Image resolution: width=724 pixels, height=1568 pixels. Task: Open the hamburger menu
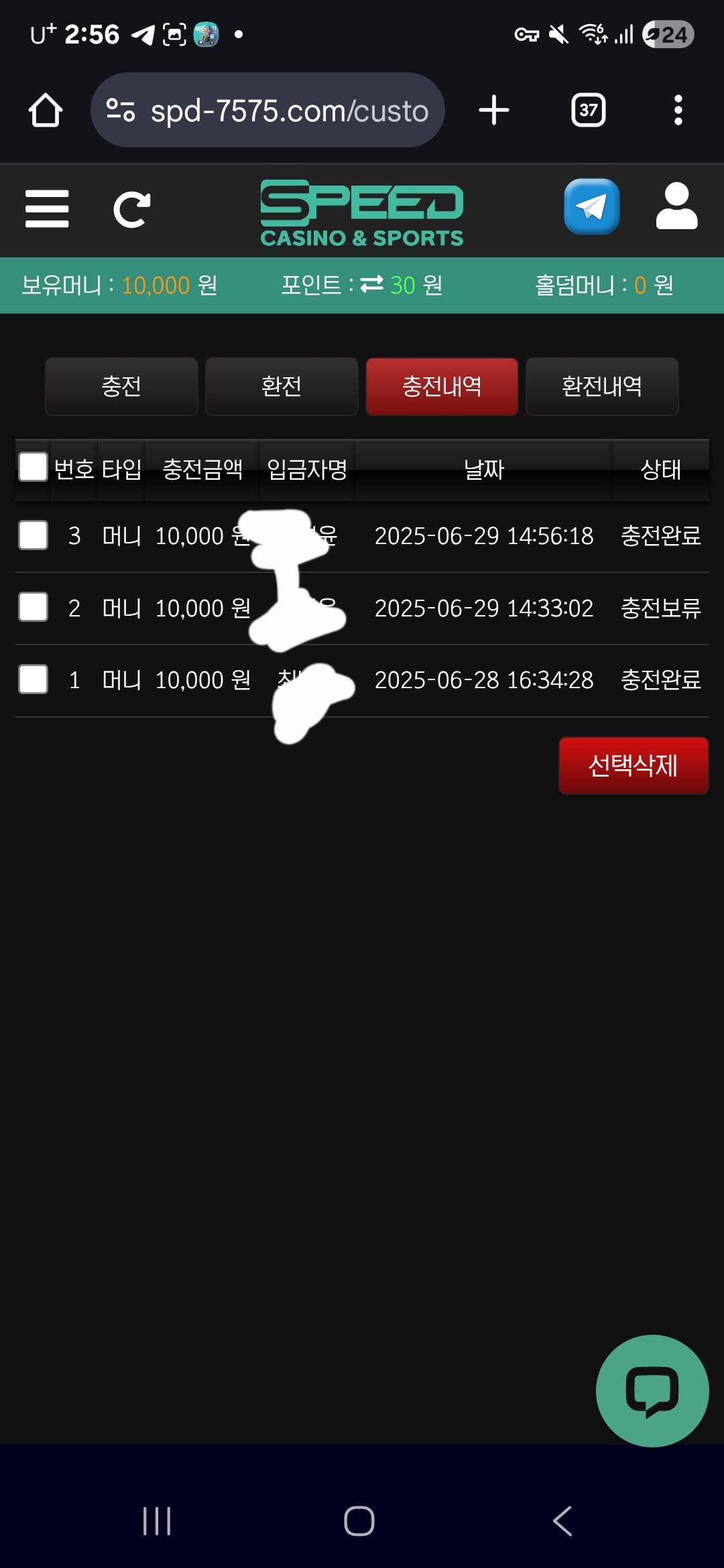click(x=47, y=208)
